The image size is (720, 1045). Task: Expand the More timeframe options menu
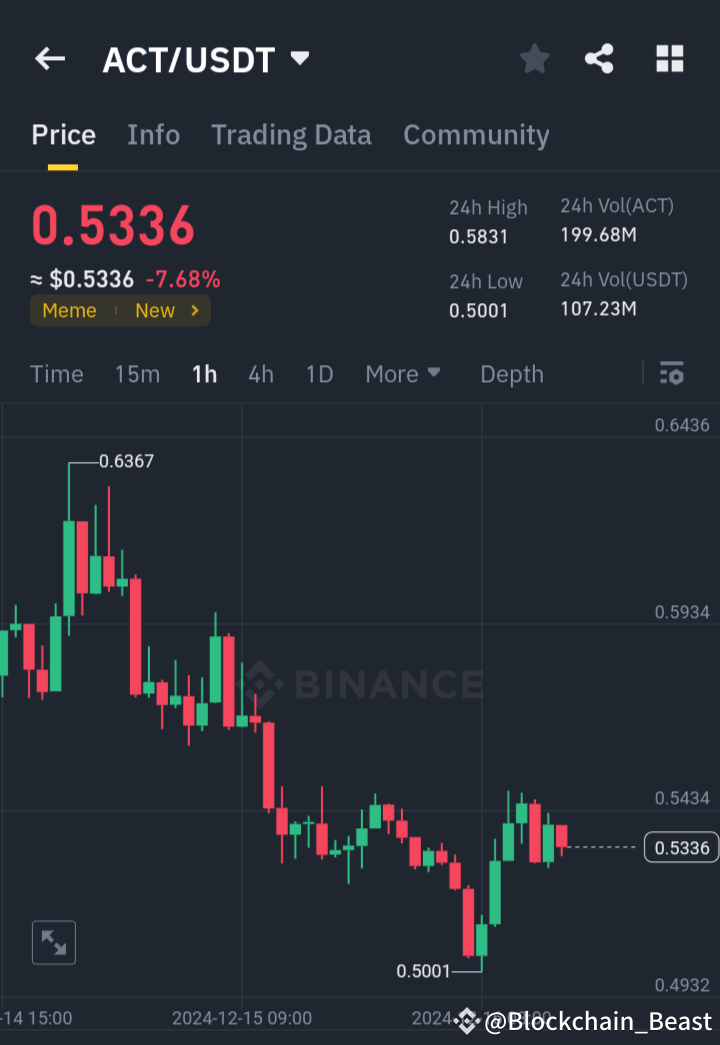click(x=403, y=373)
